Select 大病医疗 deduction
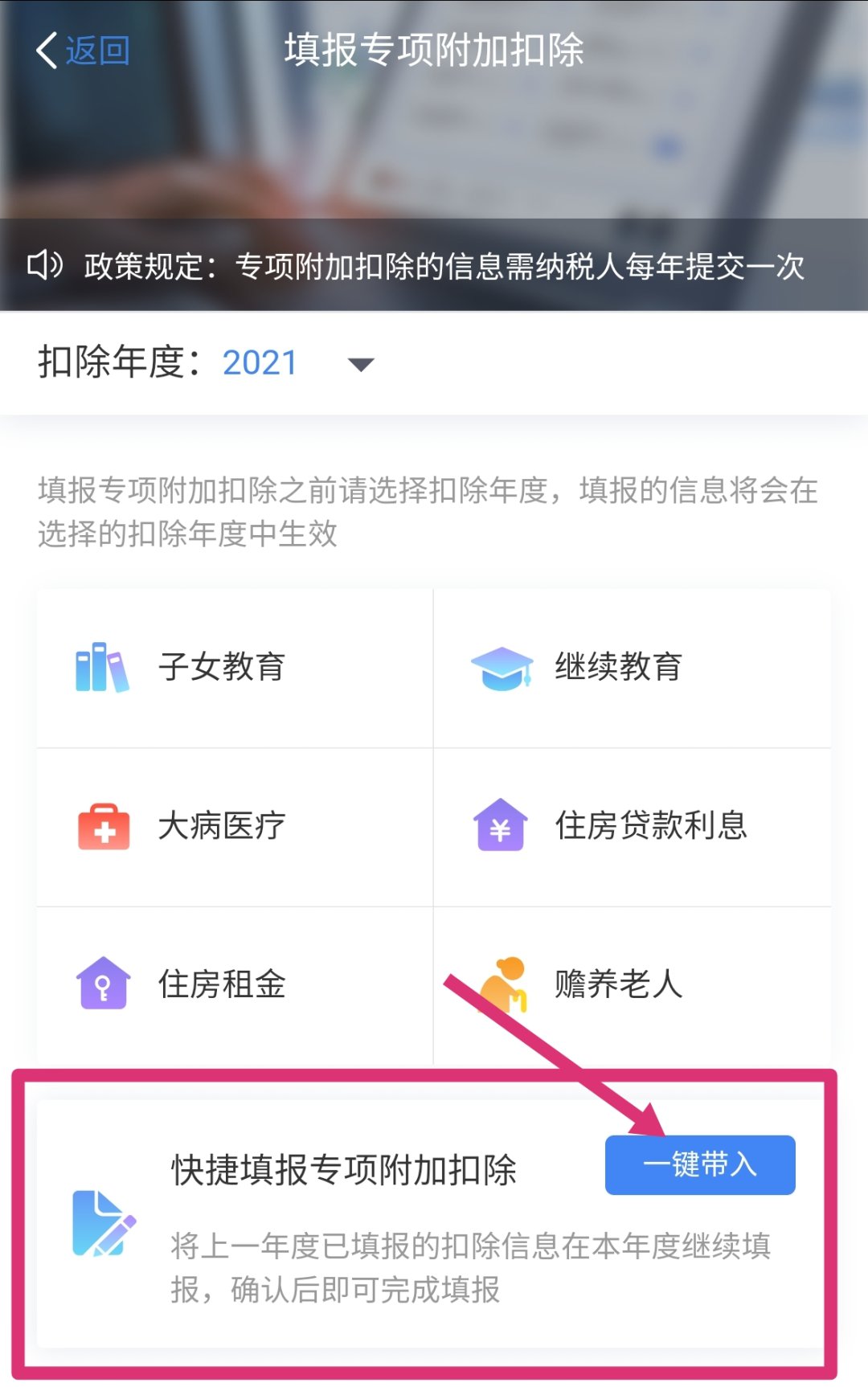Viewport: 868px width, 1387px height. click(233, 826)
